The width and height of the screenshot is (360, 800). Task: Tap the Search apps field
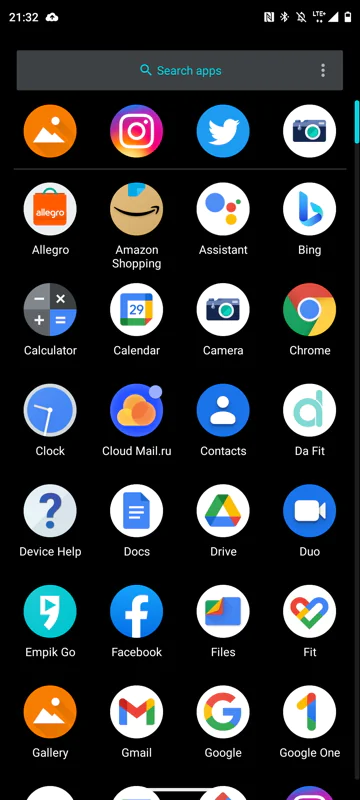tap(179, 70)
